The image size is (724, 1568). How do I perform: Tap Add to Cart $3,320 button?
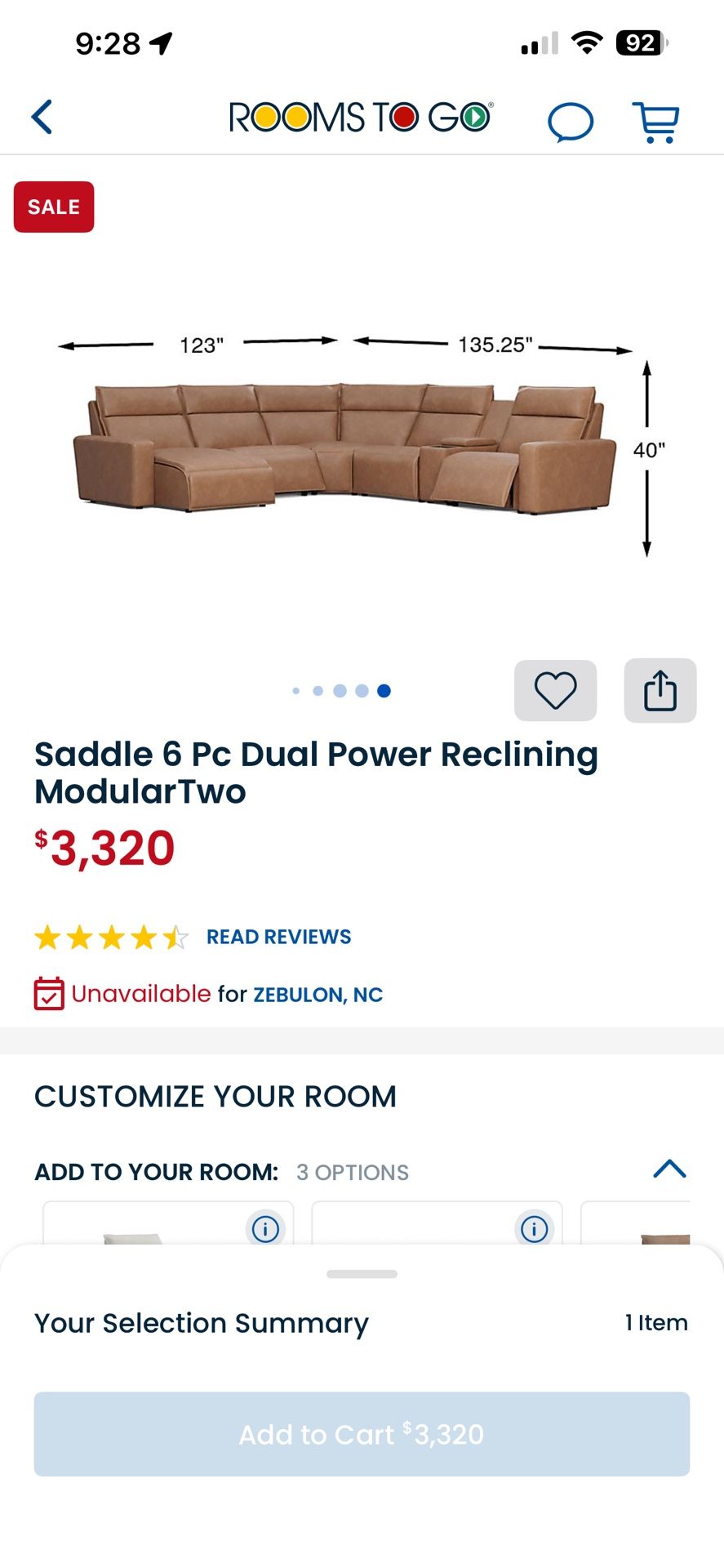[x=362, y=1434]
